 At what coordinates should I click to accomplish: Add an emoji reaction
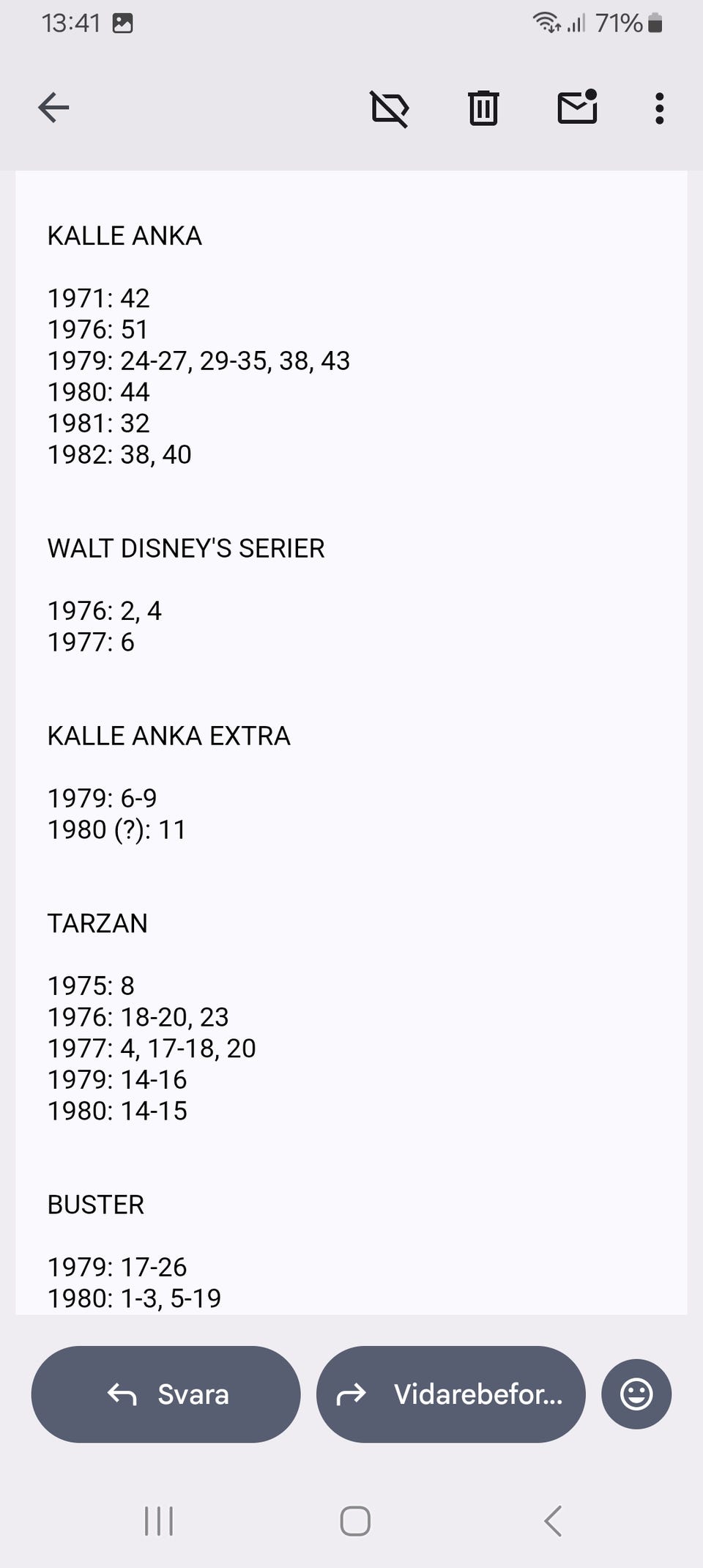coord(636,1394)
